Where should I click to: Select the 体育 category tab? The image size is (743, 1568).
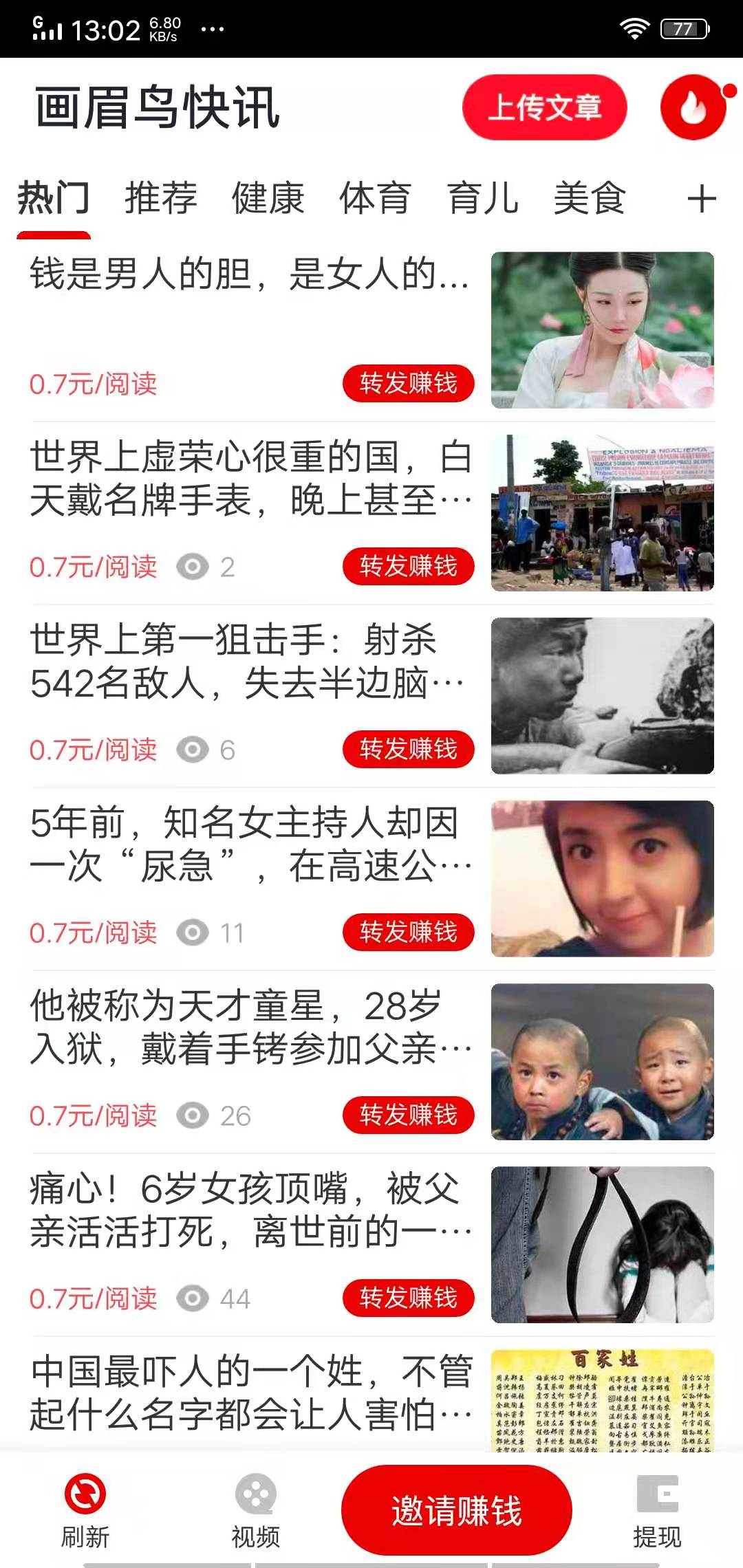(376, 199)
